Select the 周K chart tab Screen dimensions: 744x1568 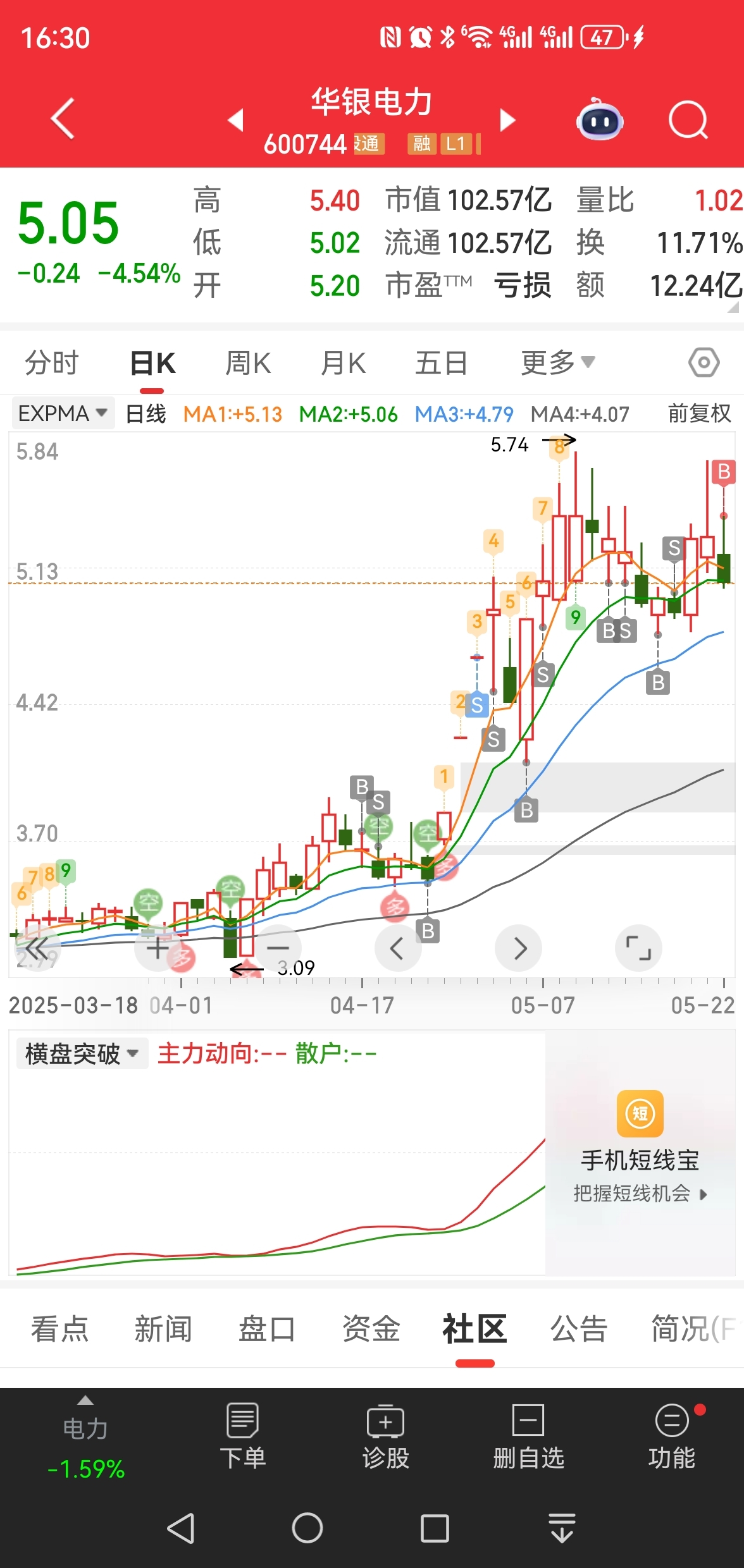click(x=248, y=363)
